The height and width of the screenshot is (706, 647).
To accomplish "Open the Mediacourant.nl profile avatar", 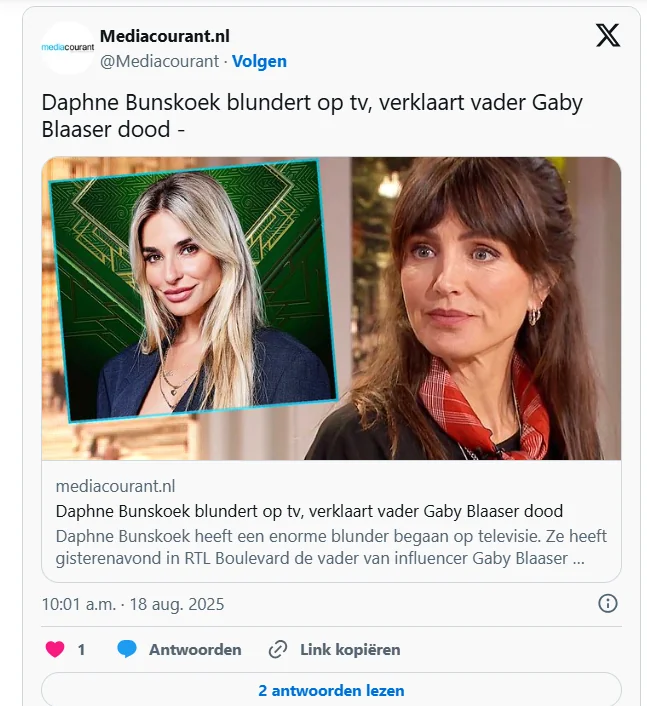I will [x=67, y=47].
